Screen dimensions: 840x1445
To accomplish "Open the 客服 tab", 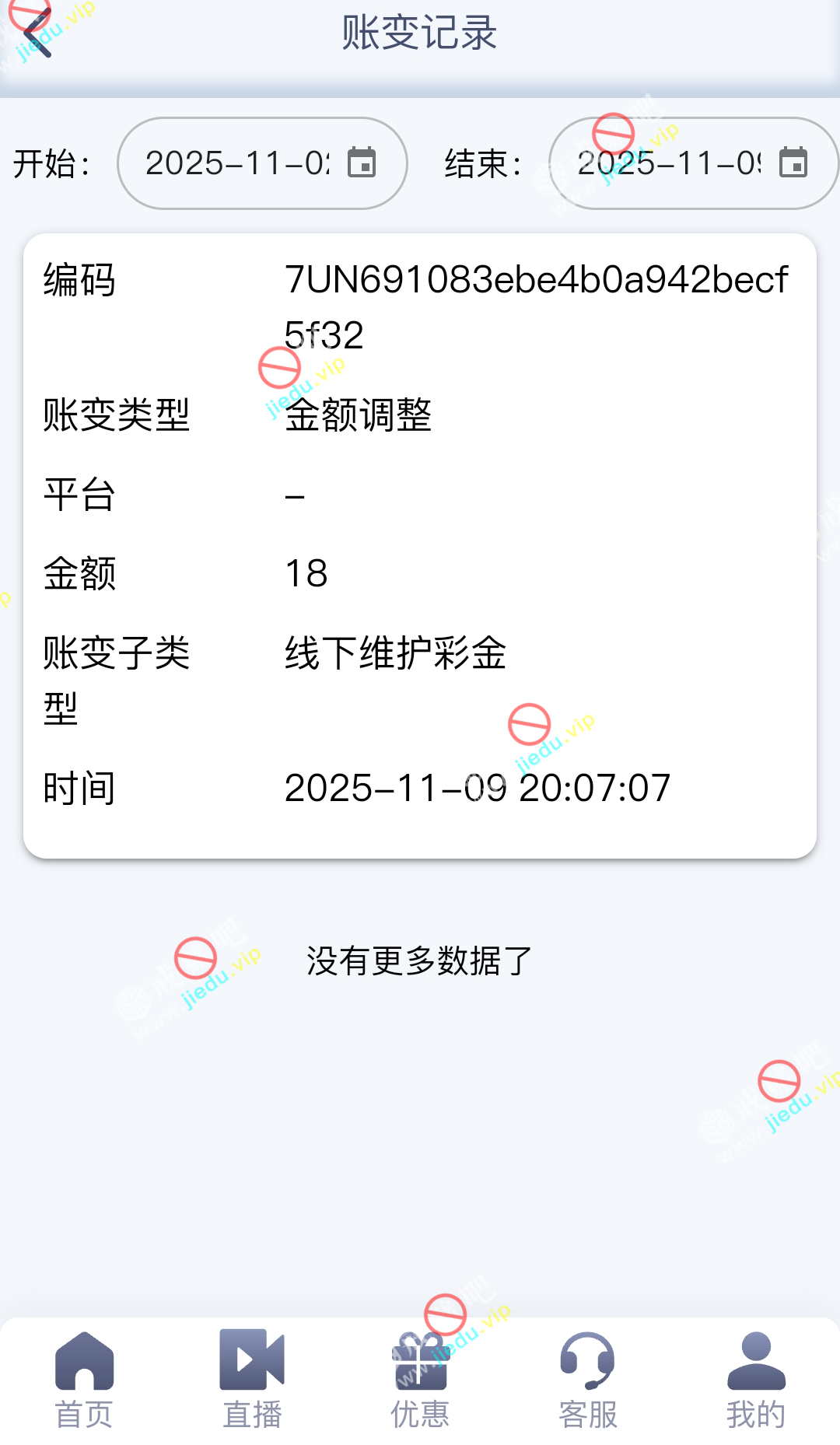I will coord(588,1379).
